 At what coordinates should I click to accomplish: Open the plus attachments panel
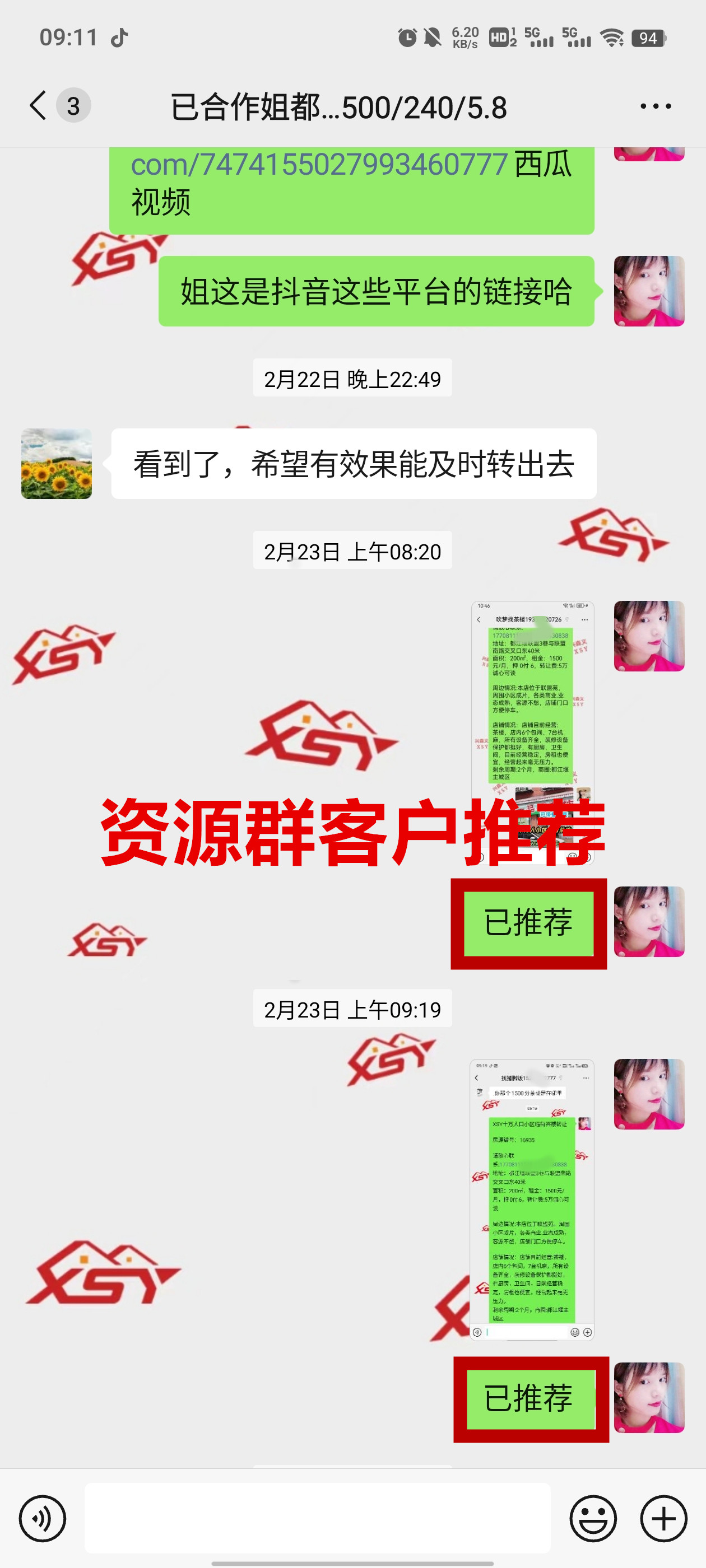[x=663, y=1518]
